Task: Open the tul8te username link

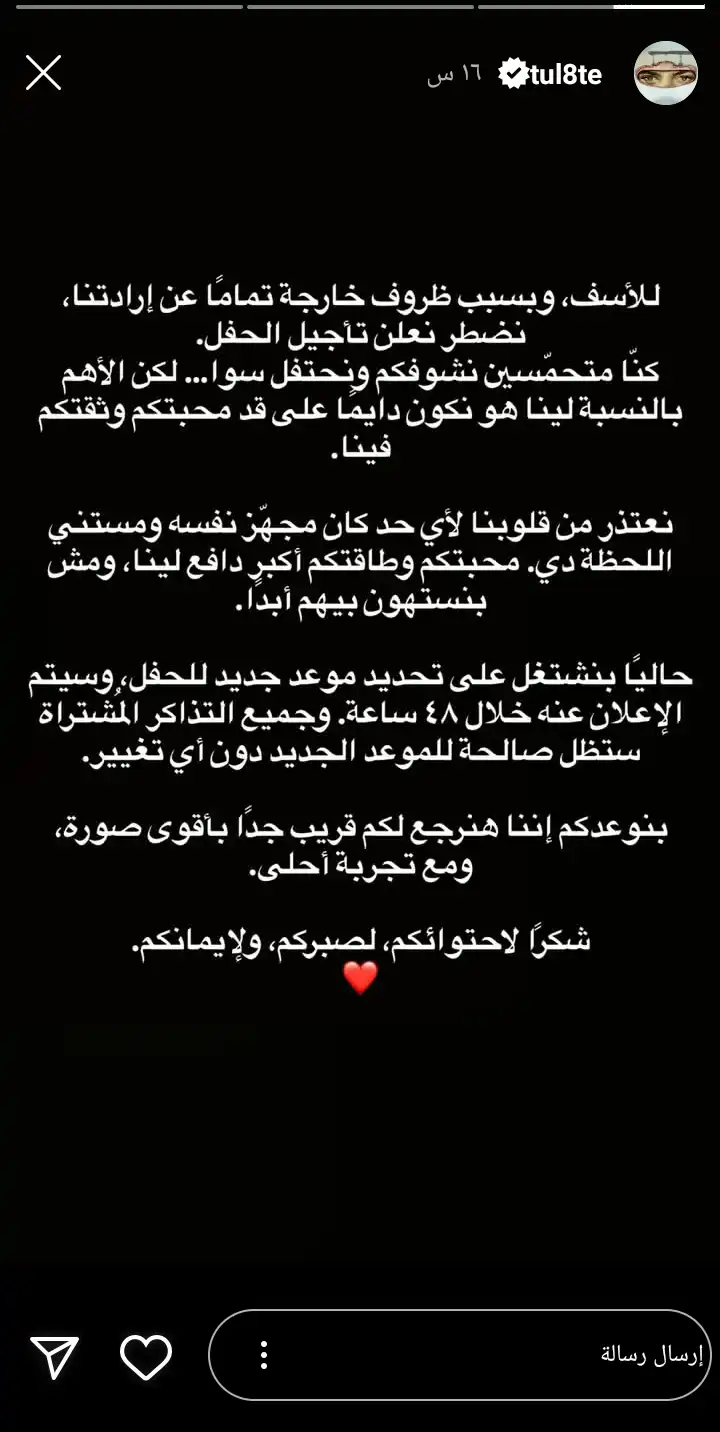Action: click(565, 75)
